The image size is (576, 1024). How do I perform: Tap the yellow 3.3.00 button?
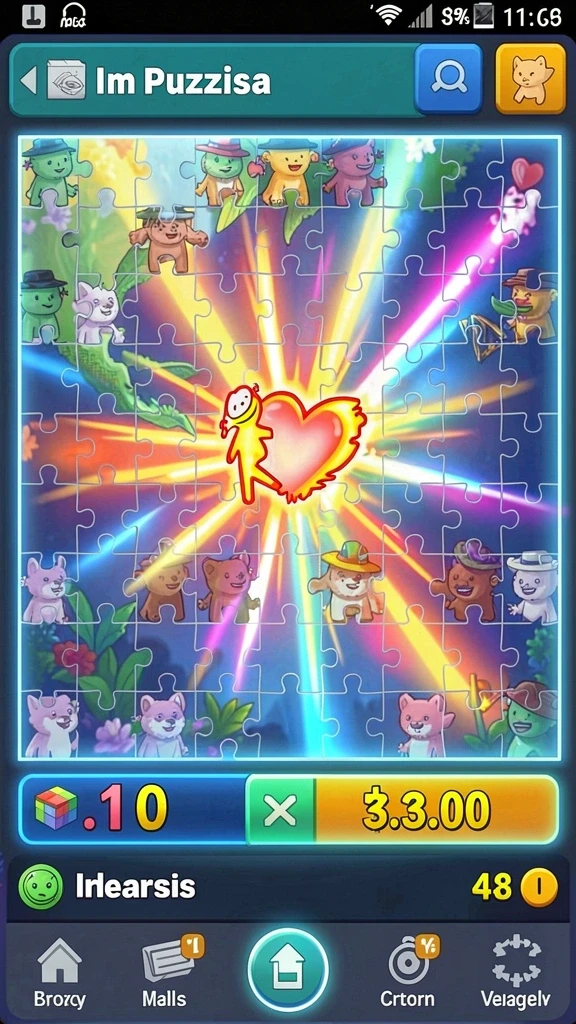tap(436, 810)
